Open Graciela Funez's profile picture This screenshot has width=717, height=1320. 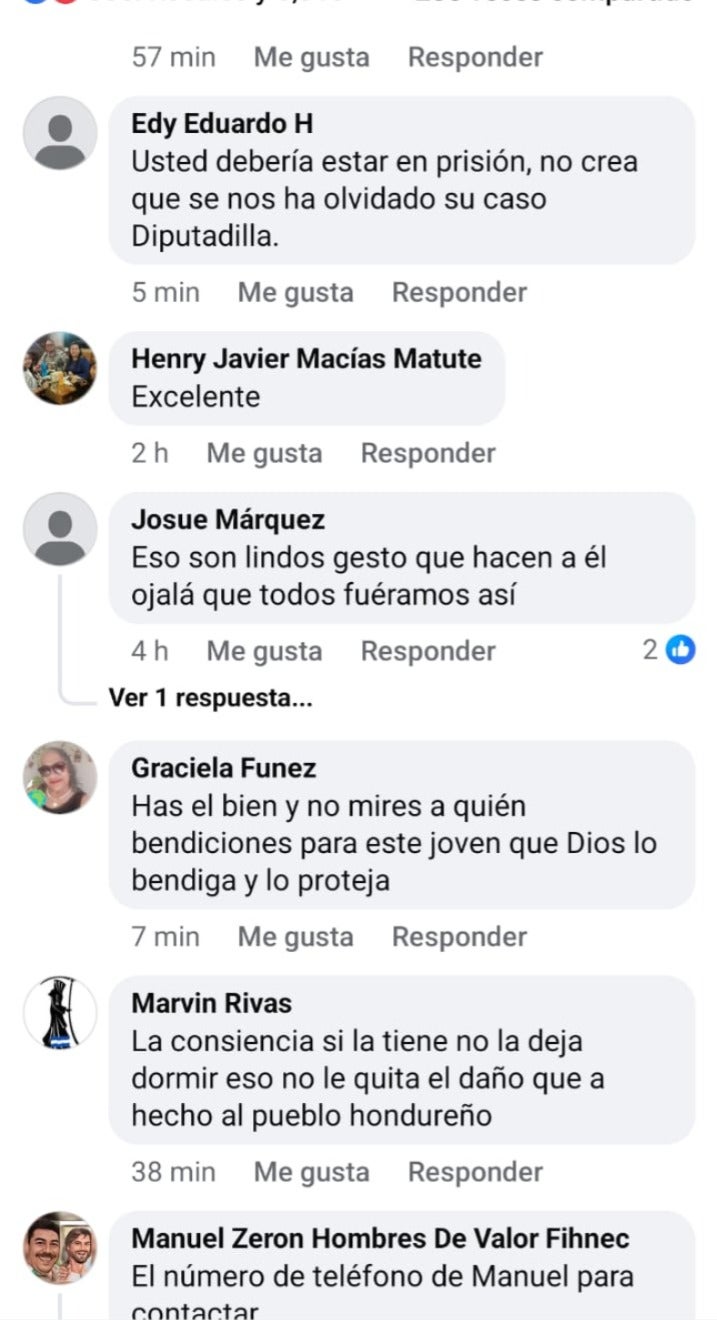point(60,777)
